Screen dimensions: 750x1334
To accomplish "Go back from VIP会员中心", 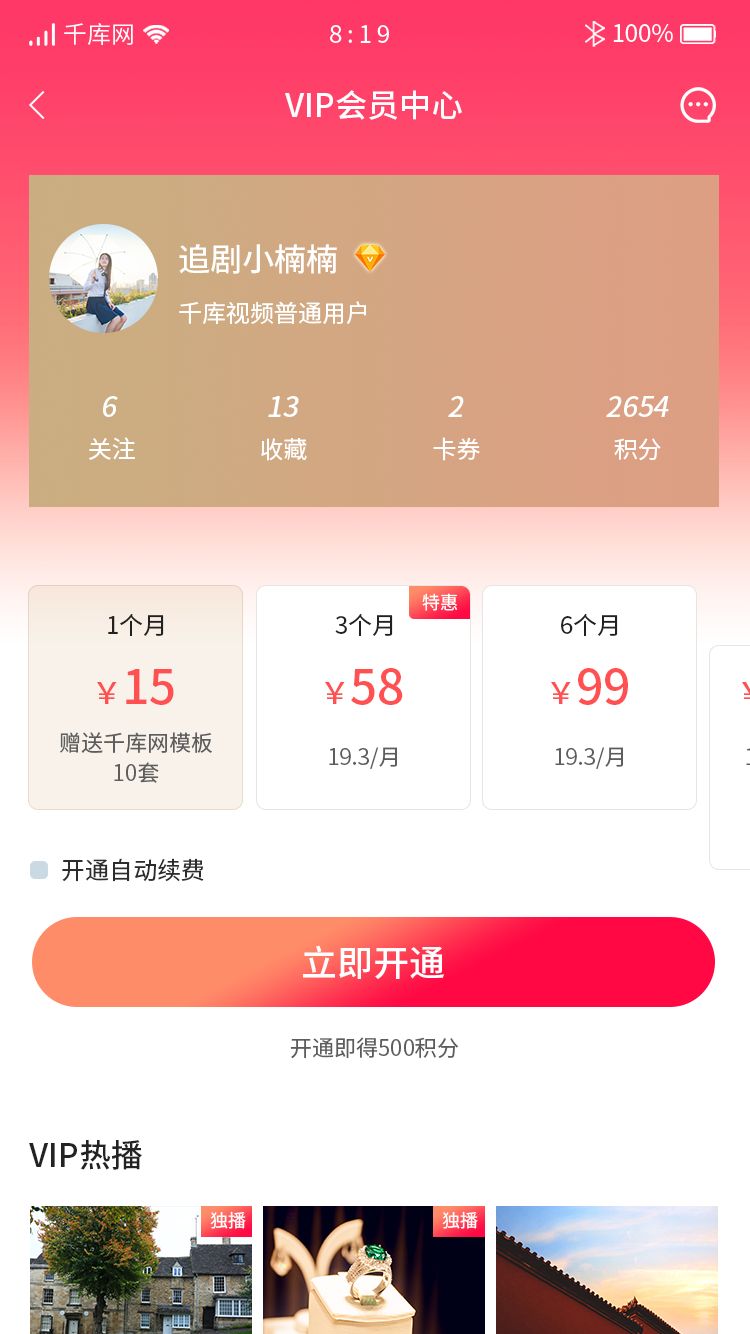I will 38,105.
